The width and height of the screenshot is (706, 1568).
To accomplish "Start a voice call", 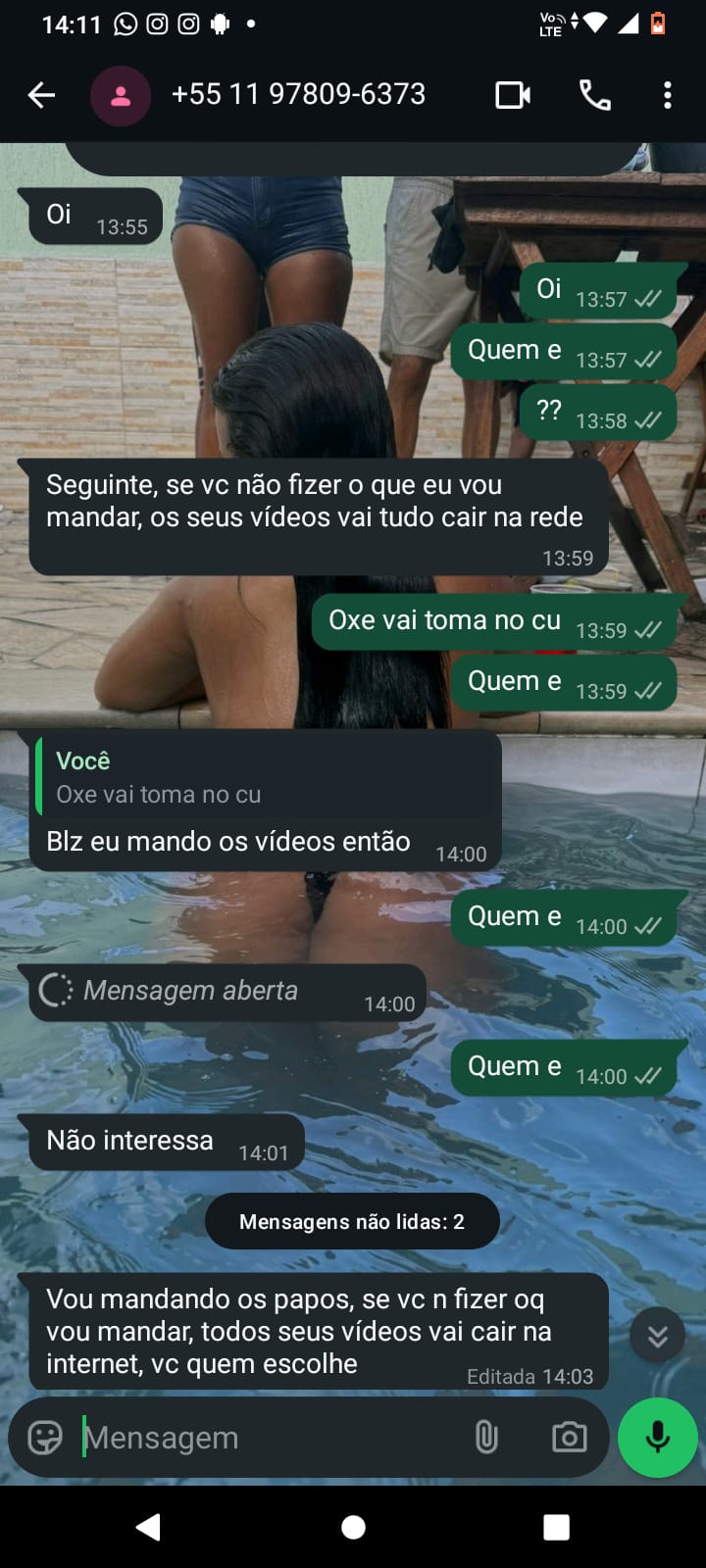I will [595, 95].
